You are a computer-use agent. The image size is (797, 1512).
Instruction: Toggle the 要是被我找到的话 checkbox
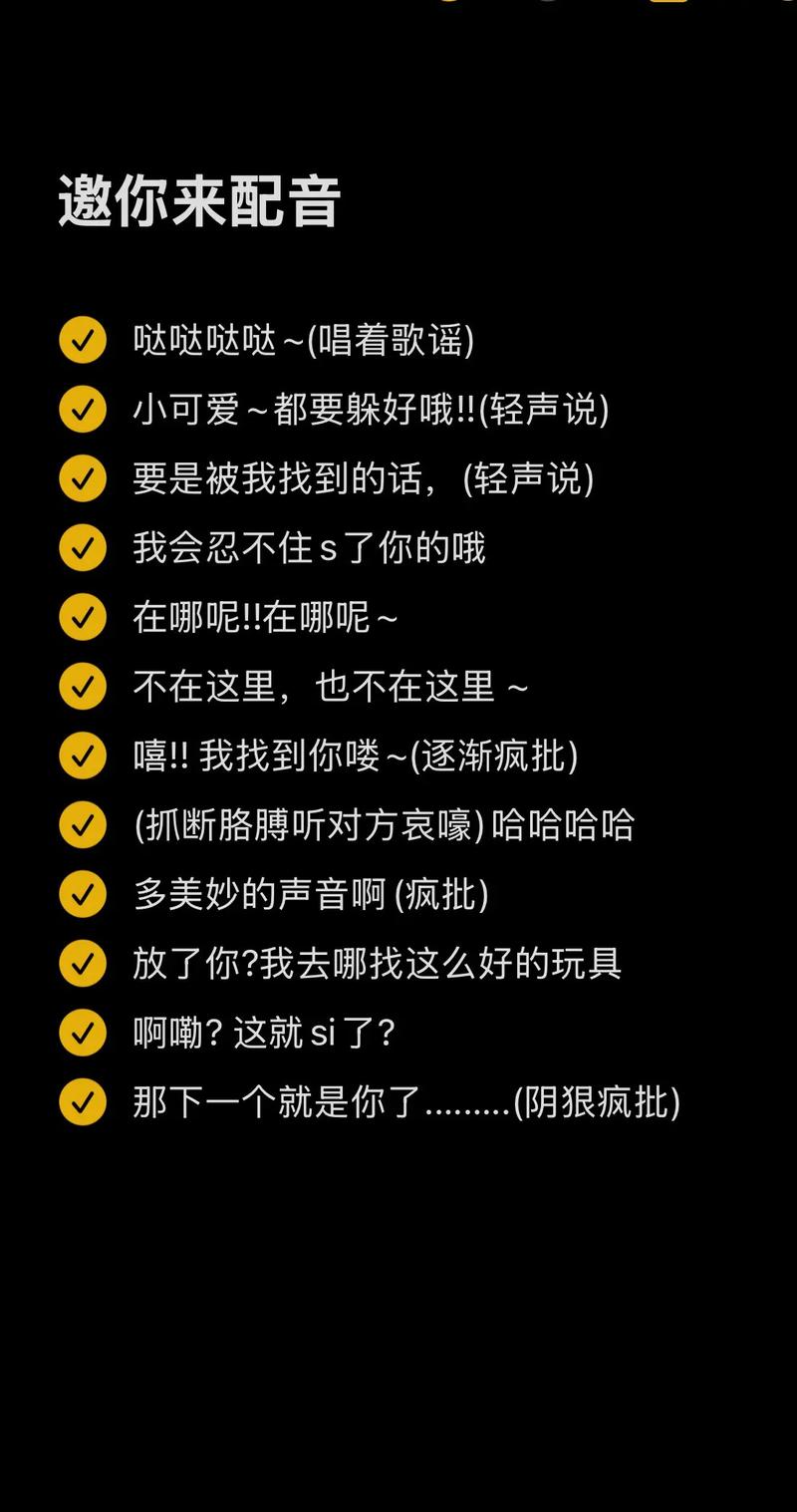click(83, 479)
